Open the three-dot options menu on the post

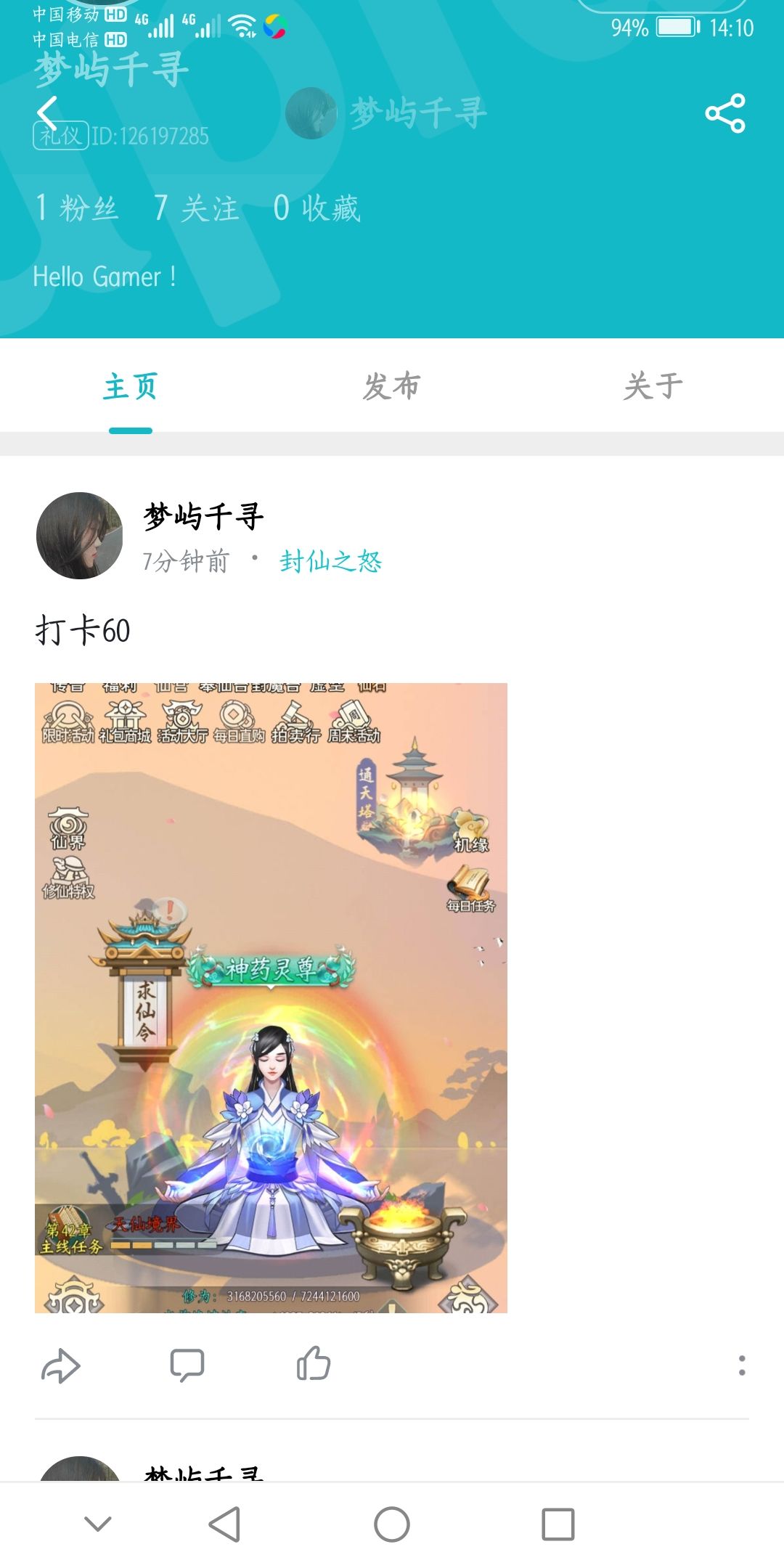pyautogui.click(x=742, y=1363)
